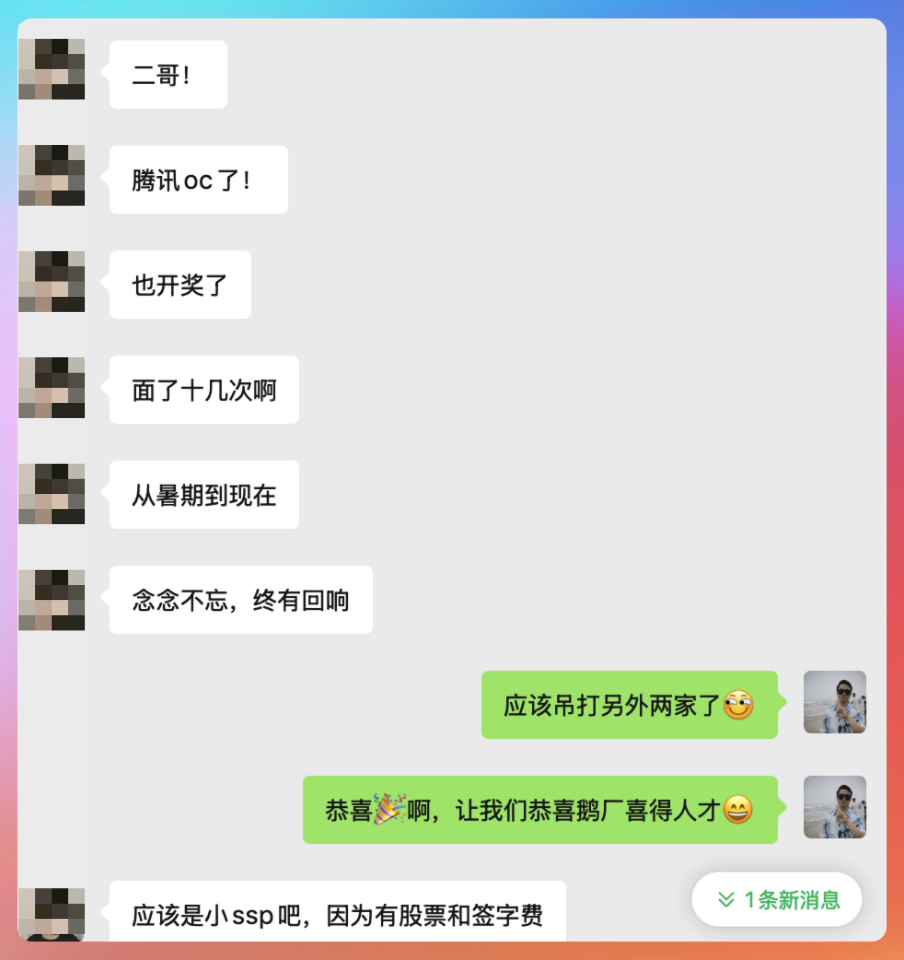Open the avatar beside the 二哥! message

click(x=51, y=69)
